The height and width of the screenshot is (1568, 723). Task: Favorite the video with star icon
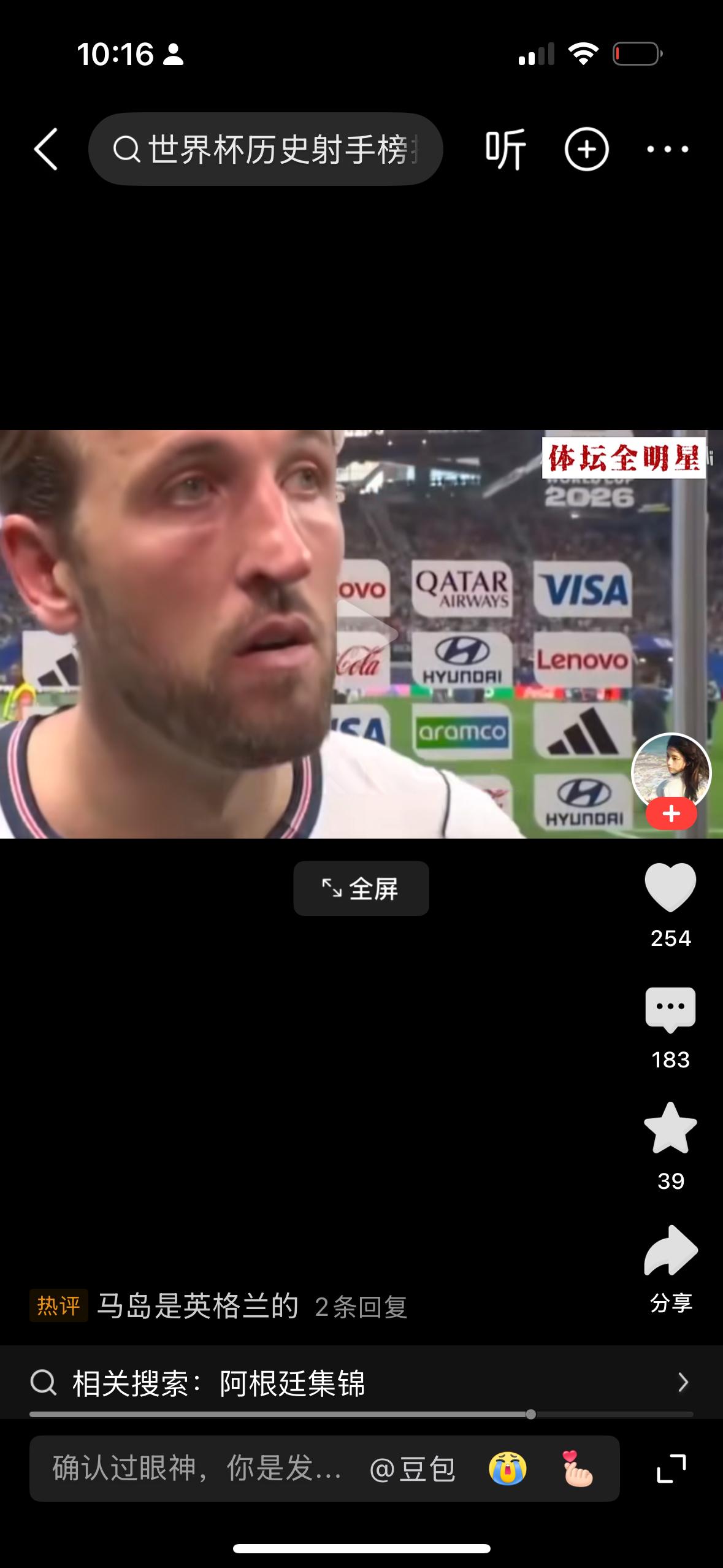click(670, 1129)
